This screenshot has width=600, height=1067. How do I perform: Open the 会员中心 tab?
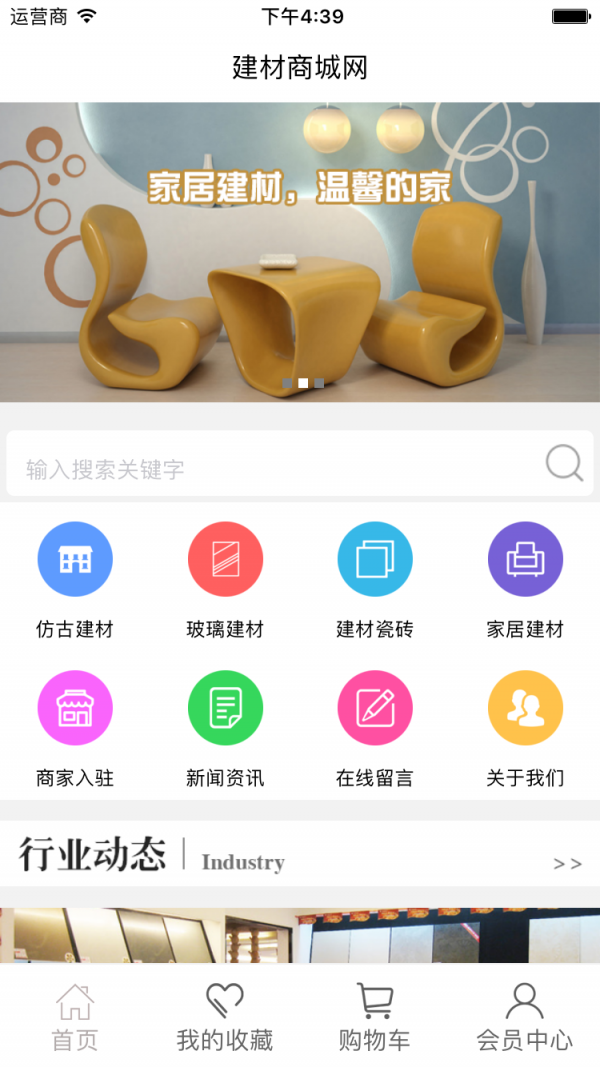point(525,1017)
